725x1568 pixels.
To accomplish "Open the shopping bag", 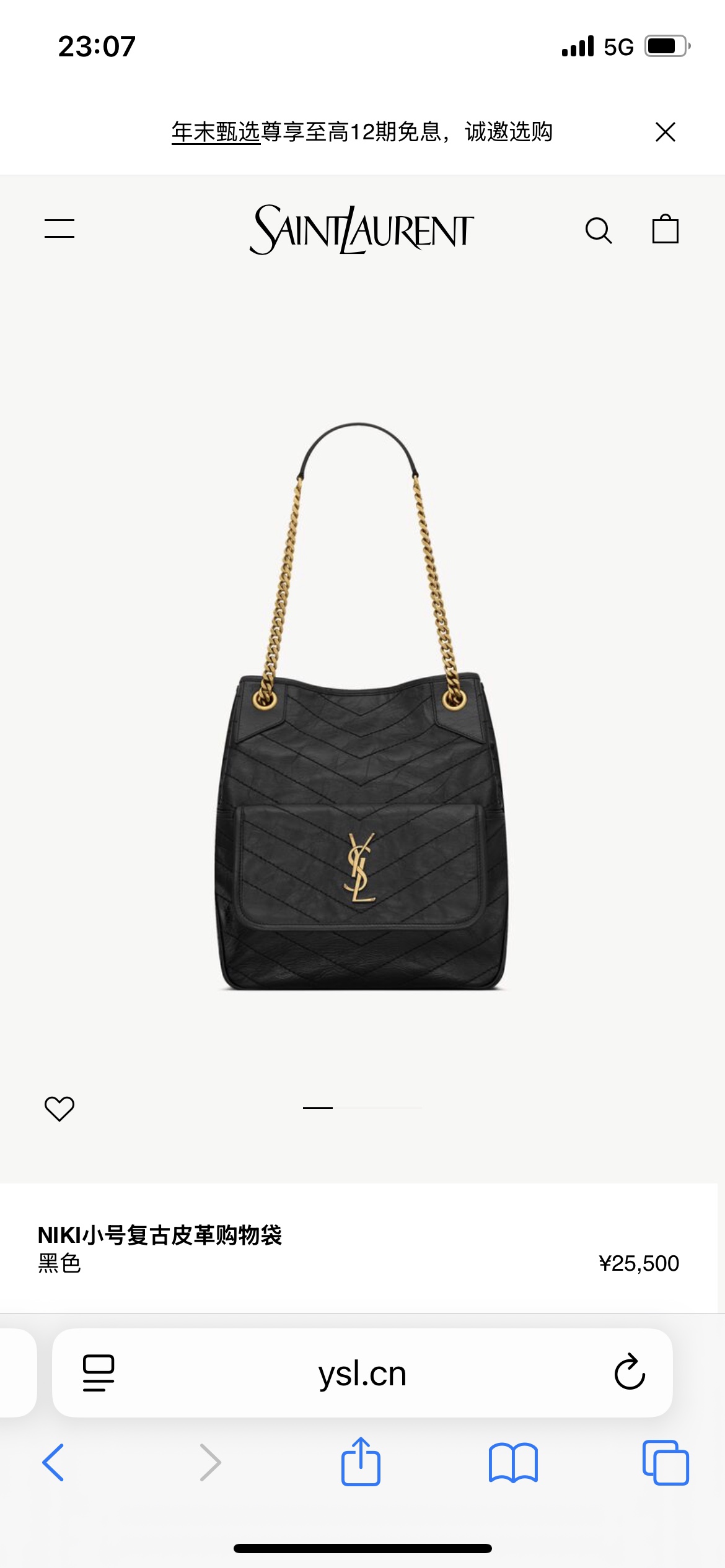I will click(x=666, y=229).
